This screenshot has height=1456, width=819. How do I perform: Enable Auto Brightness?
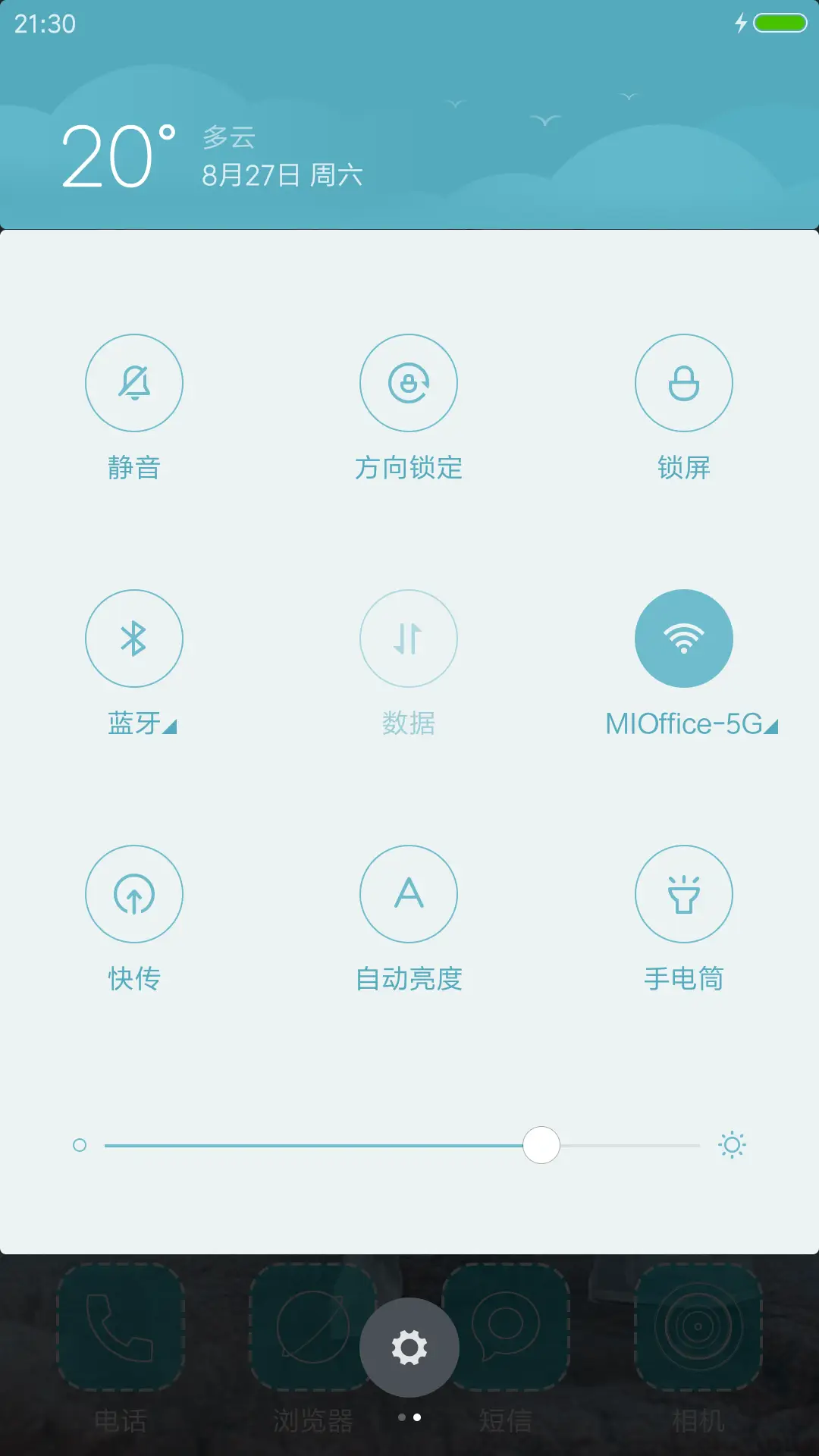pyautogui.click(x=409, y=894)
